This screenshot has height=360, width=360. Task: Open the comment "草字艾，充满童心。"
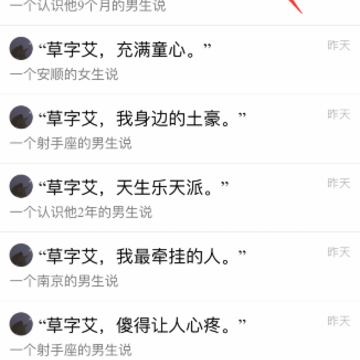pyautogui.click(x=180, y=60)
